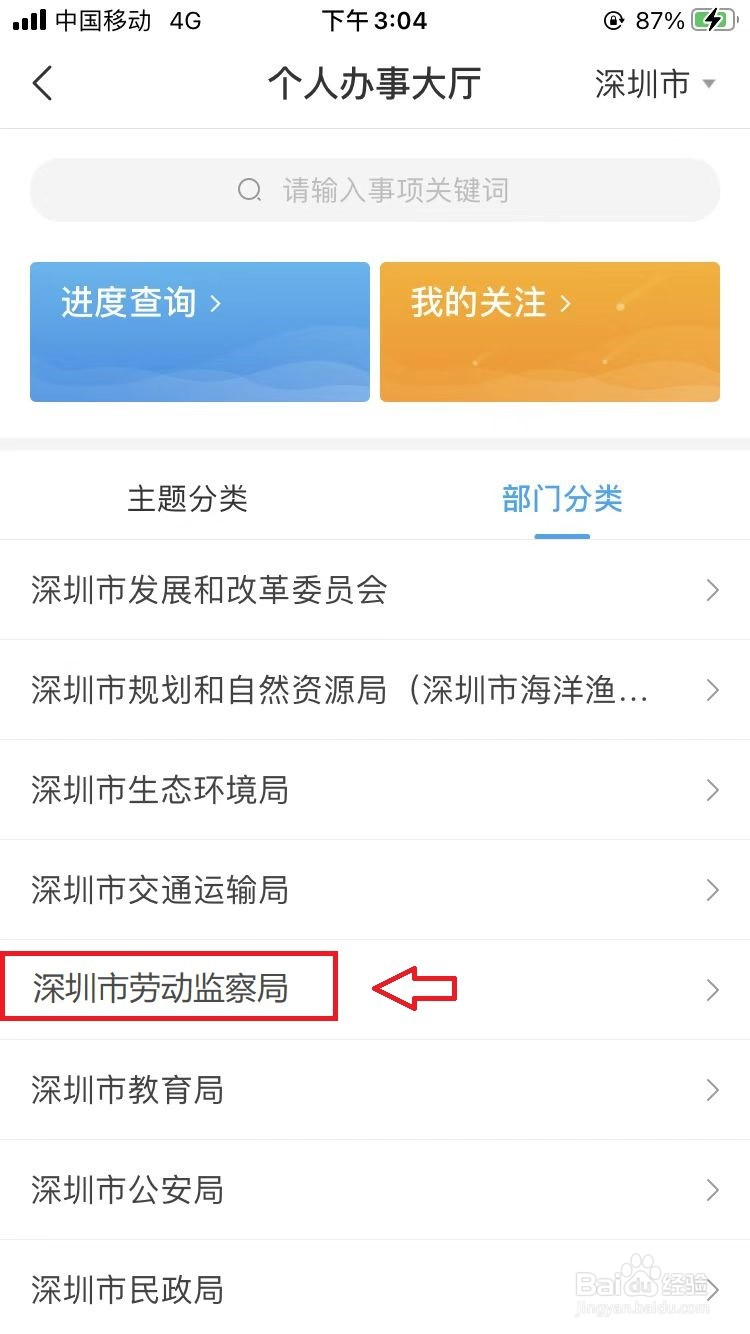750x1334 pixels.
Task: Open the 进度查询 progress query banner
Action: pos(199,332)
